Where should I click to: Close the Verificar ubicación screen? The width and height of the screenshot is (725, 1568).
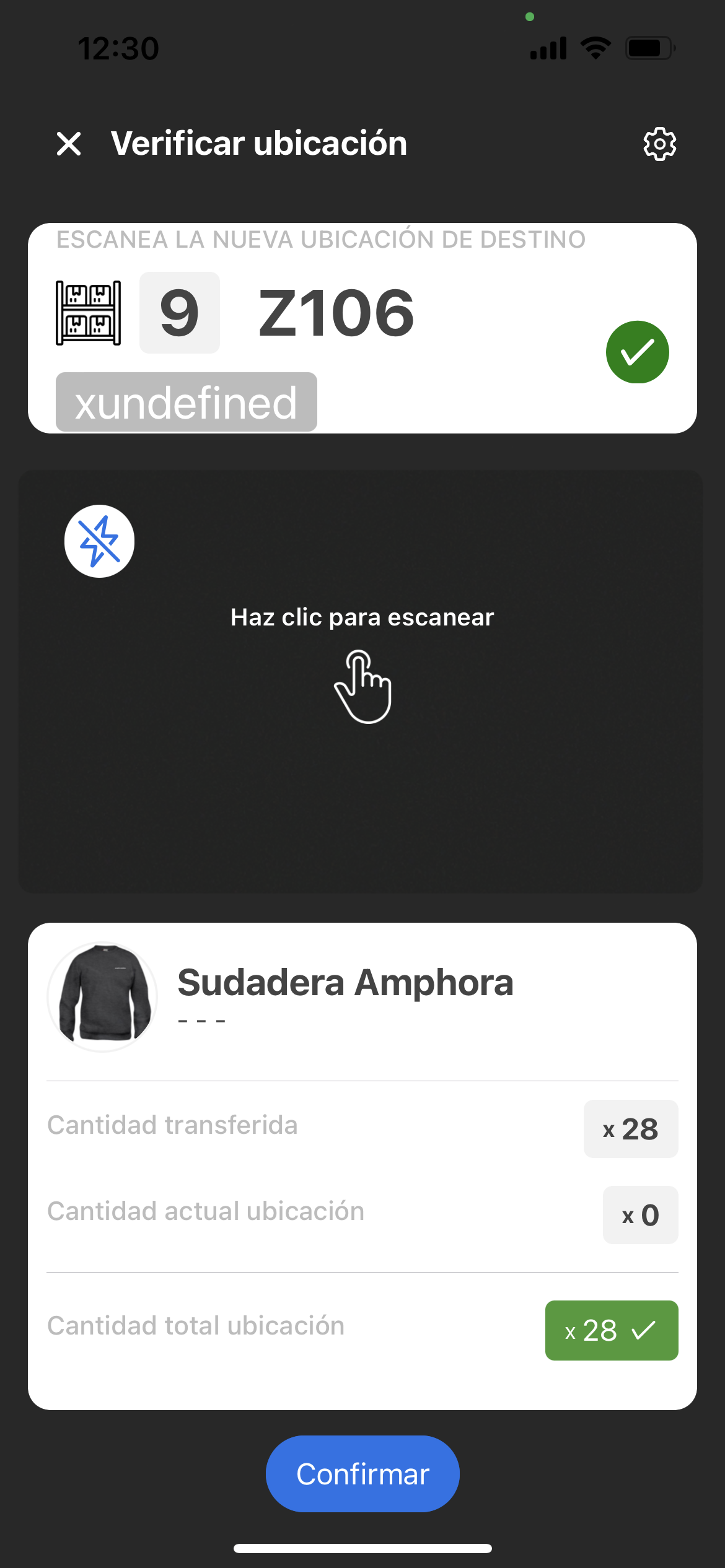69,144
